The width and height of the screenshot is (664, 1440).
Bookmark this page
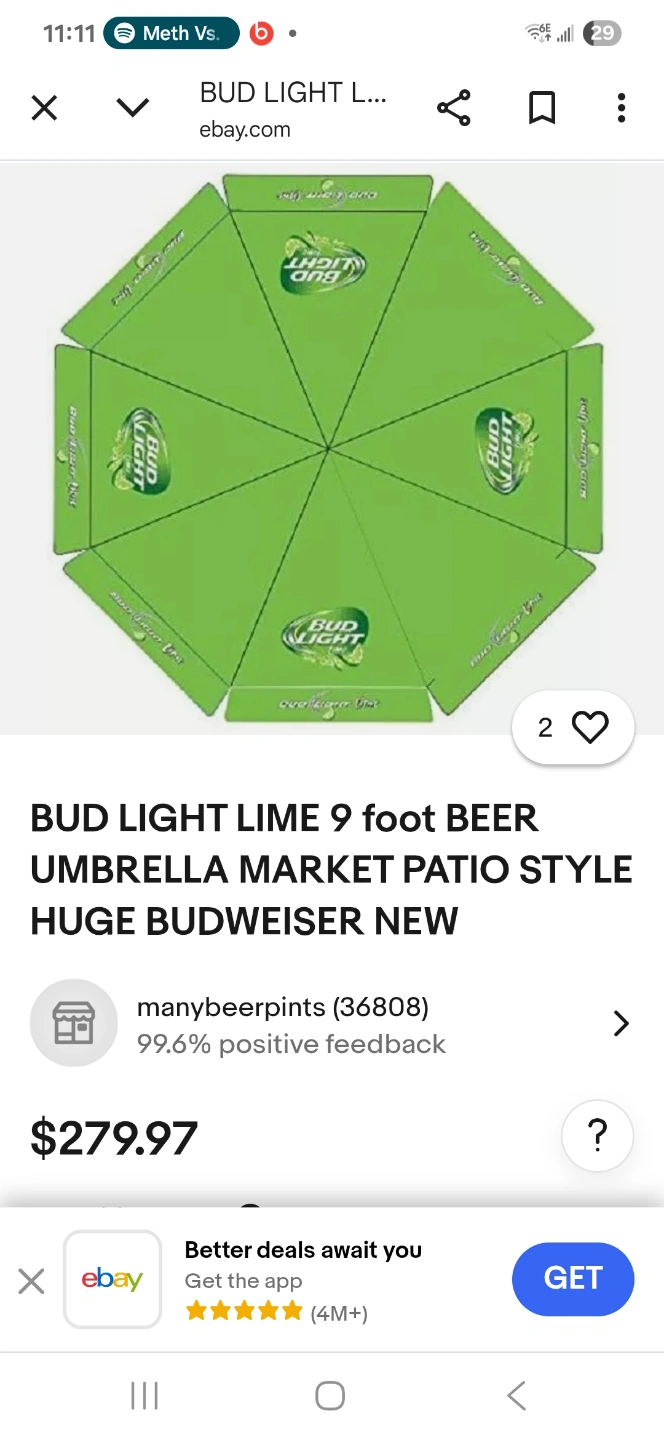point(541,108)
